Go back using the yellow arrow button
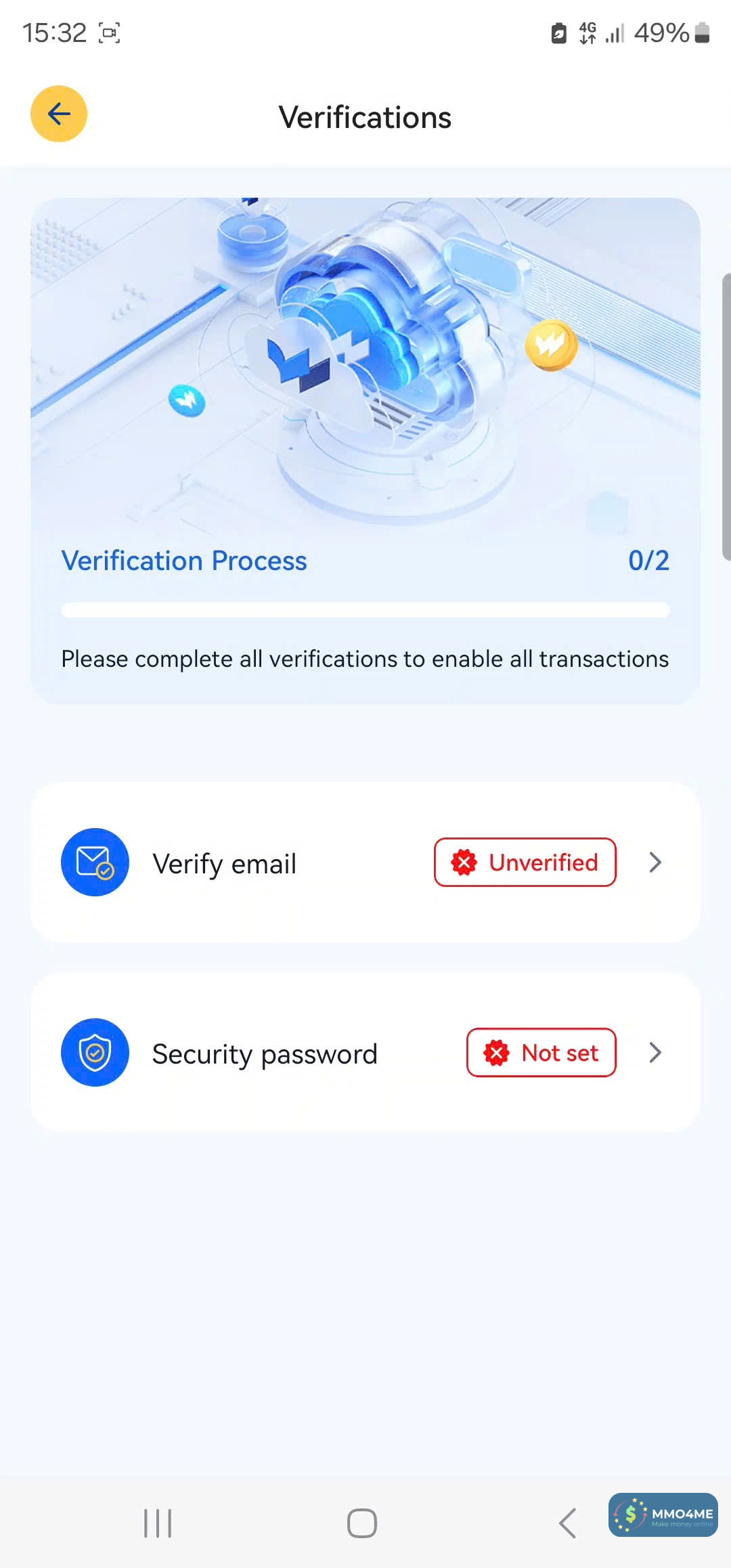This screenshot has height=1568, width=731. (59, 114)
